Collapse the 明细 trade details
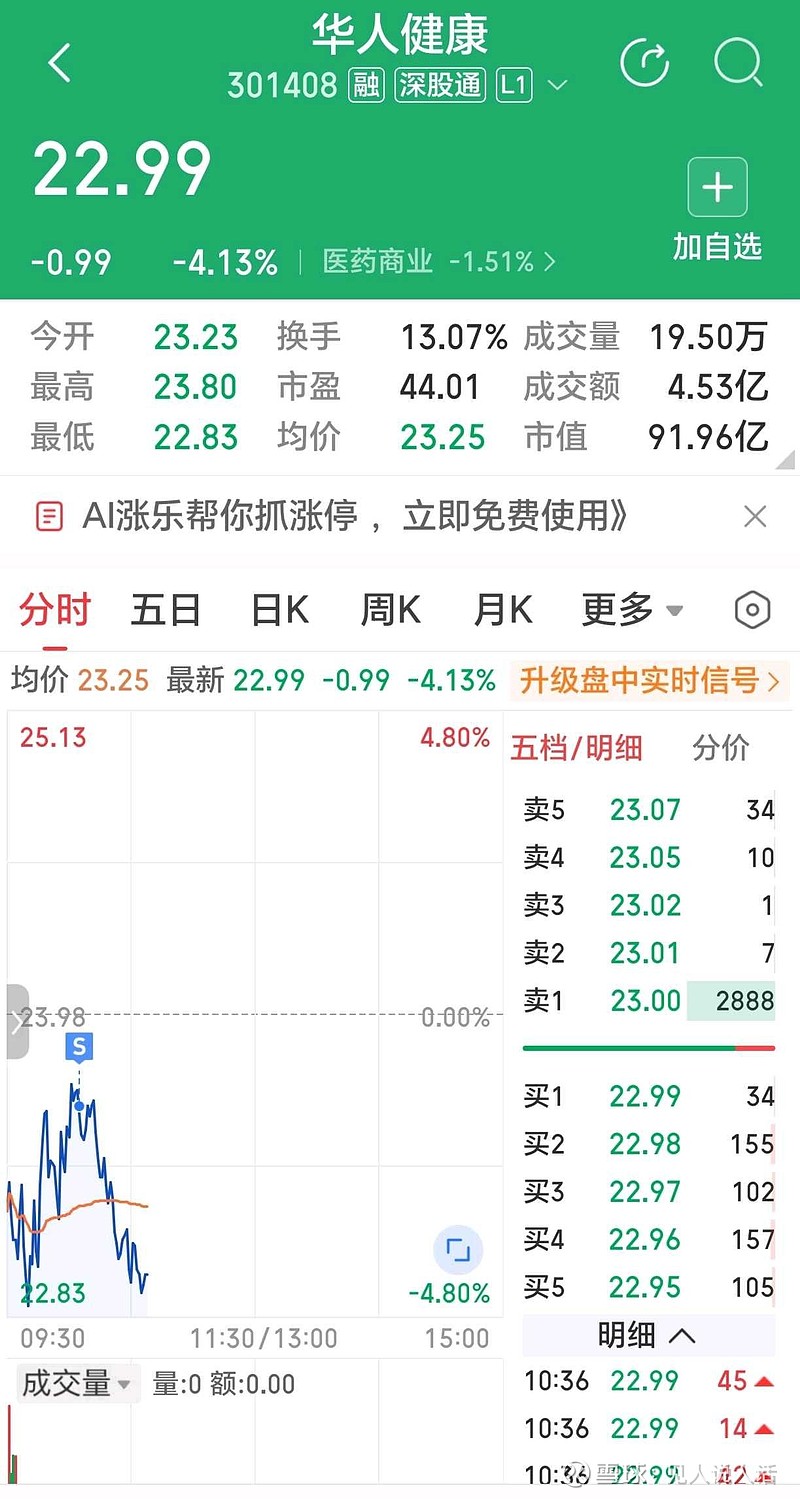The height and width of the screenshot is (1499, 800). pos(646,1335)
